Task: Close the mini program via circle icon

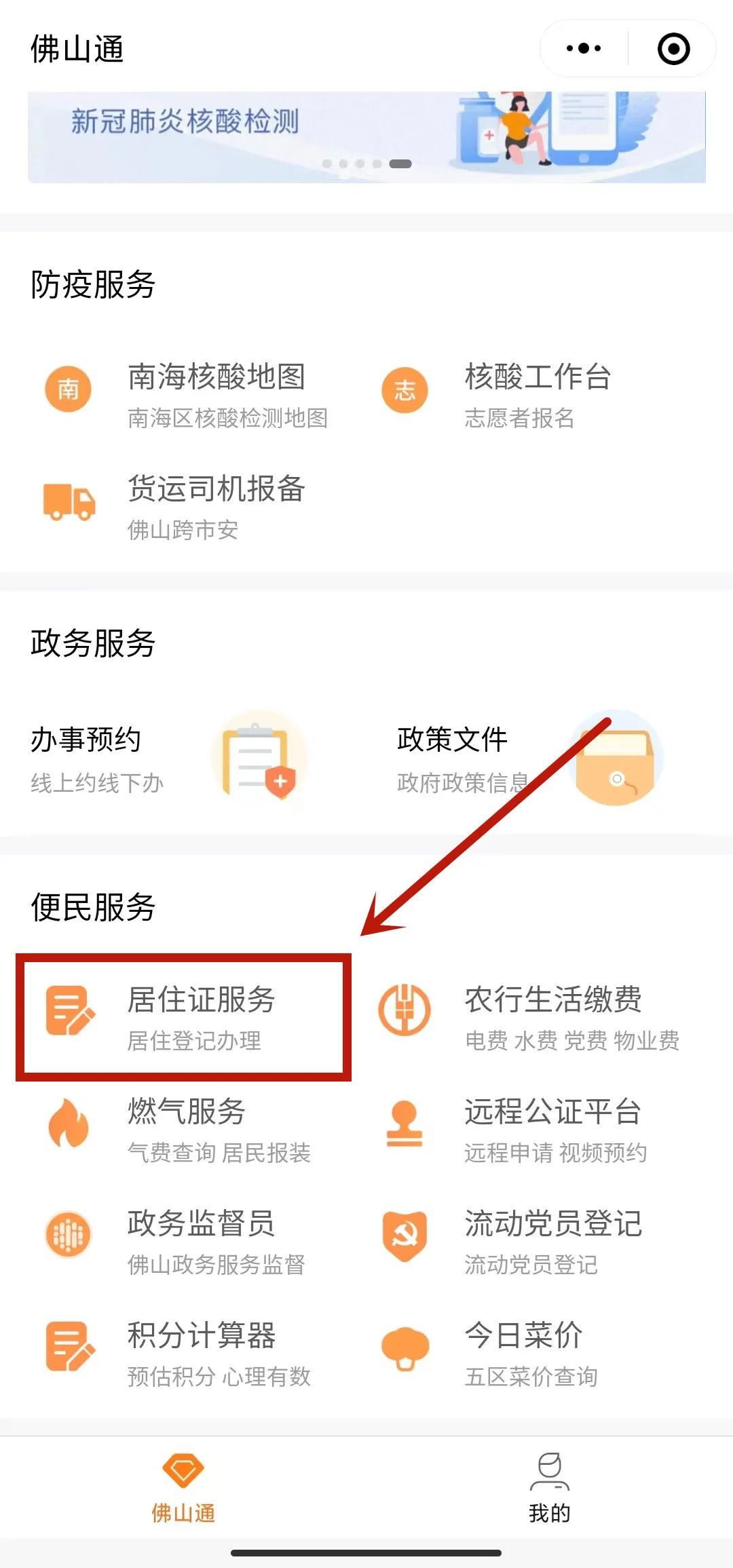Action: click(x=673, y=49)
